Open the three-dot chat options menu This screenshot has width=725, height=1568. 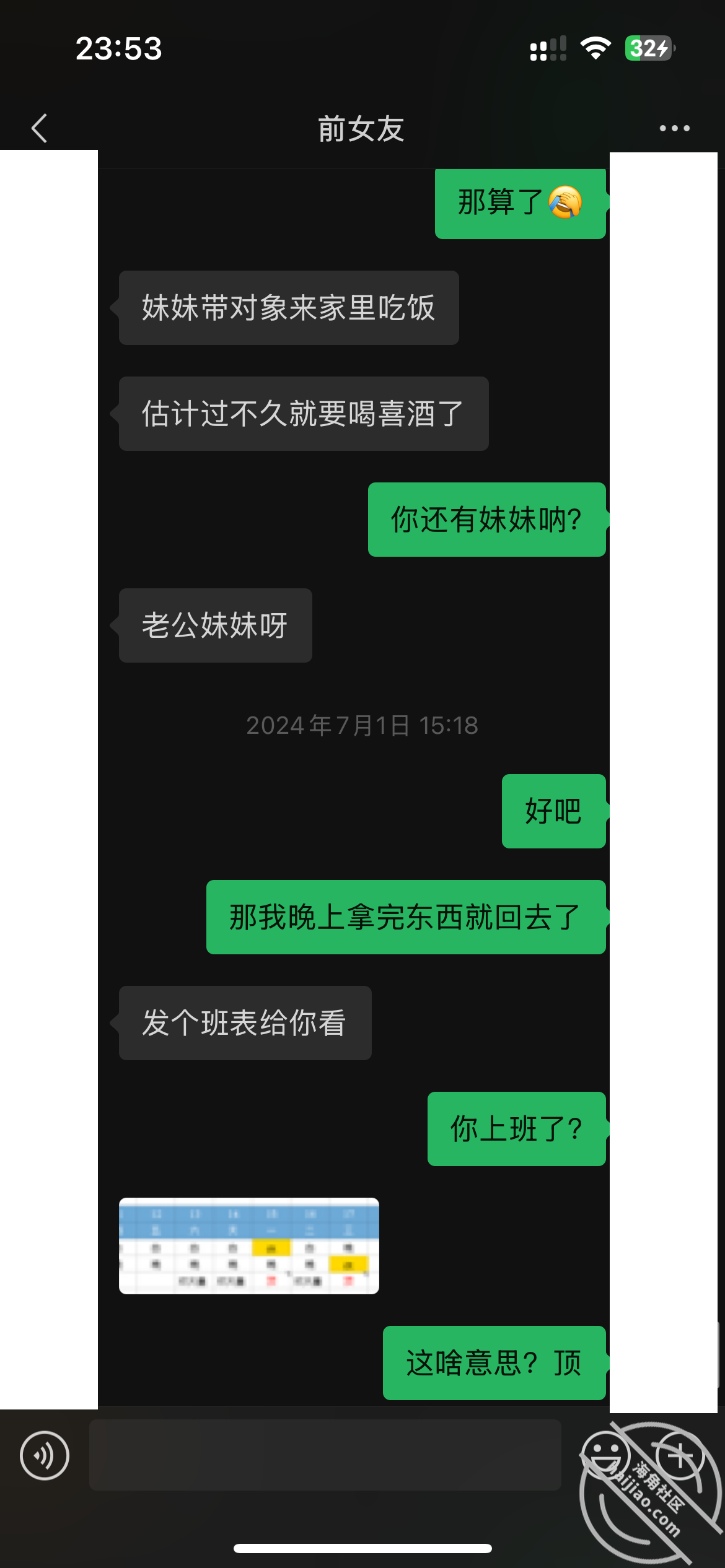[x=674, y=128]
